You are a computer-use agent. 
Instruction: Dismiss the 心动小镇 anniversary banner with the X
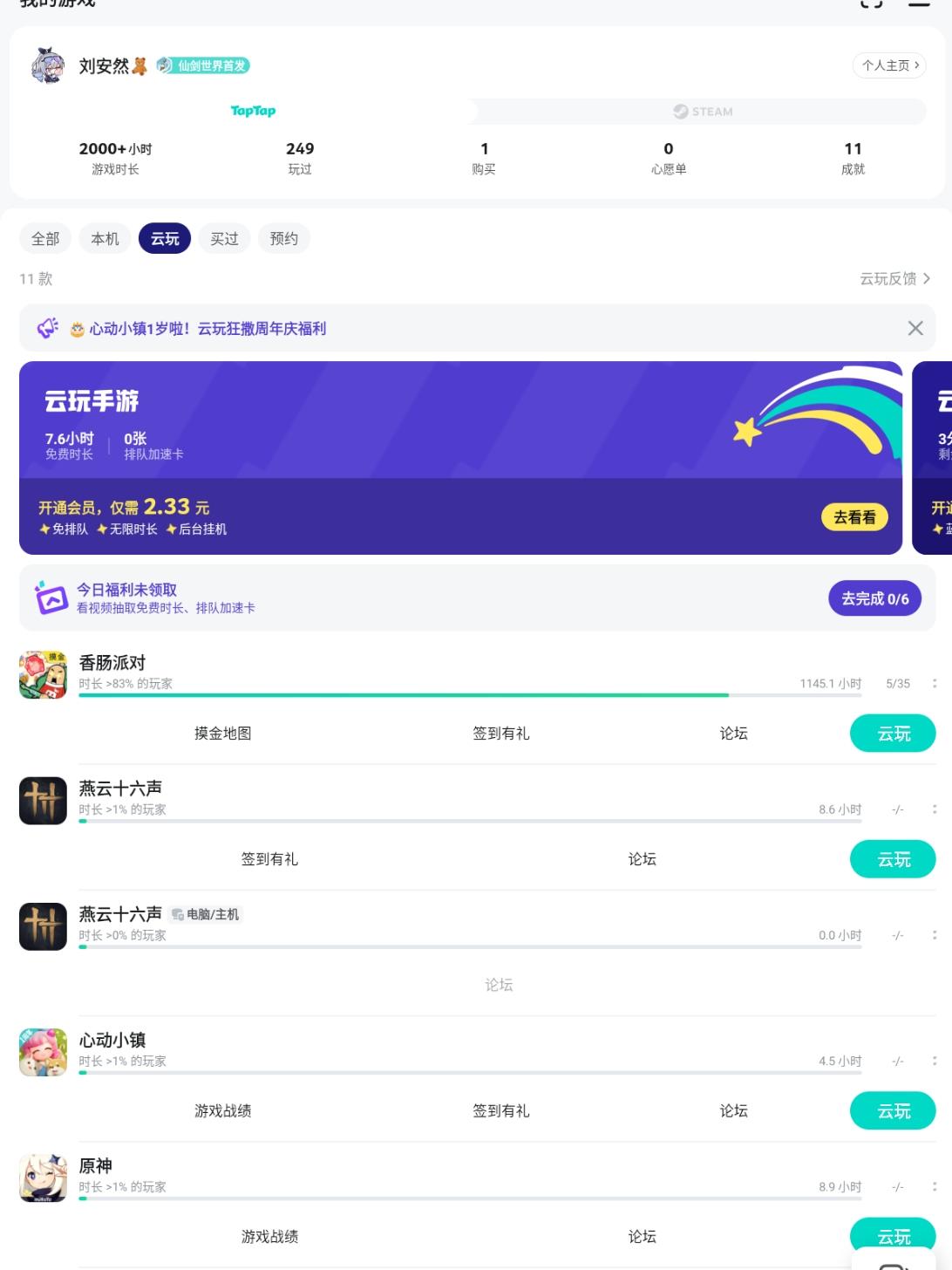coord(915,328)
